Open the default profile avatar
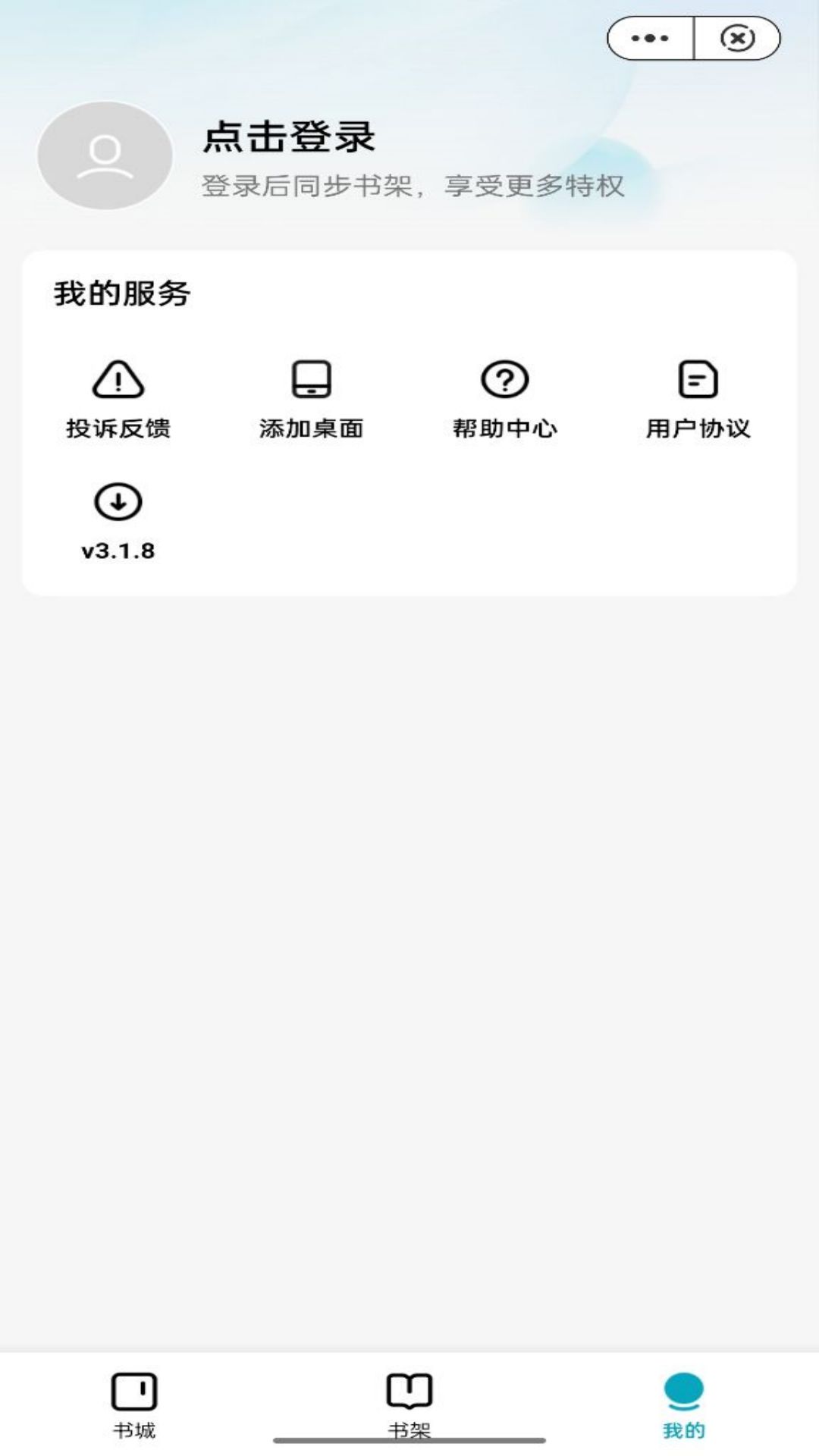819x1456 pixels. (105, 155)
